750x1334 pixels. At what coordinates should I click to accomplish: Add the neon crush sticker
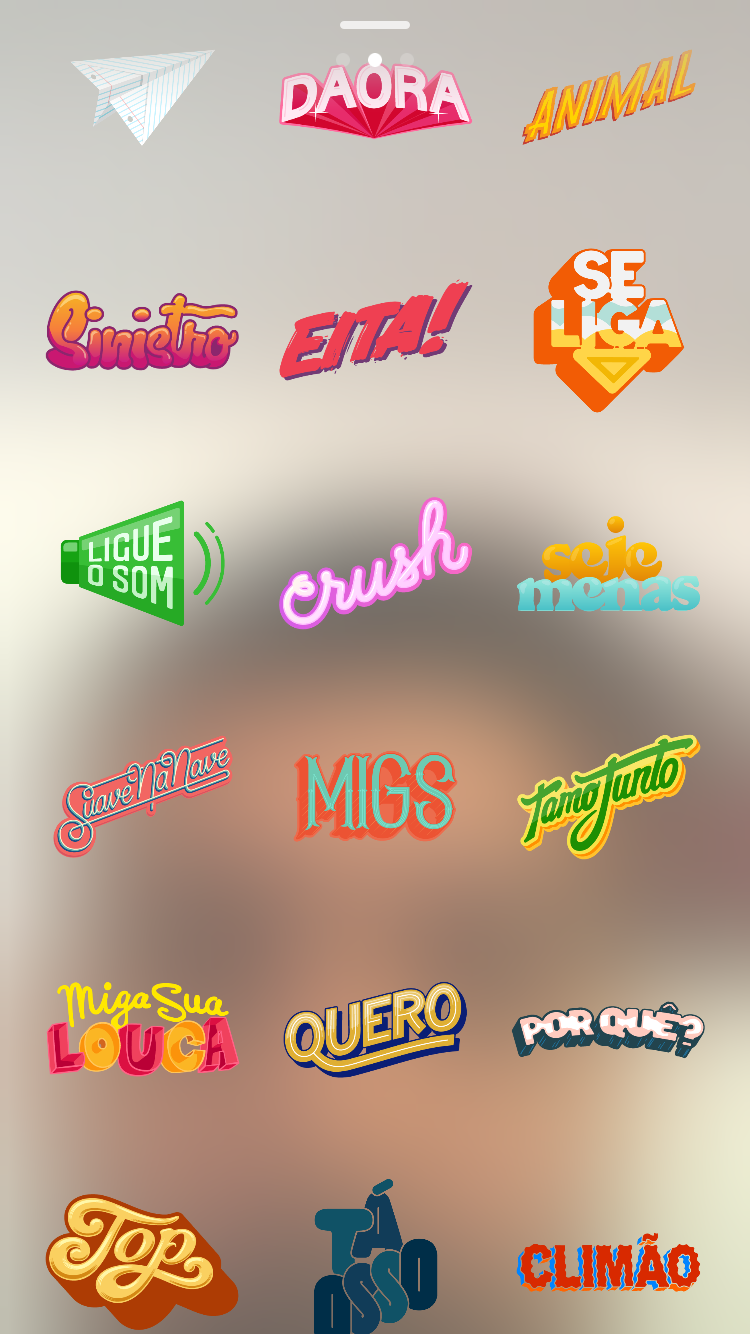tap(374, 565)
